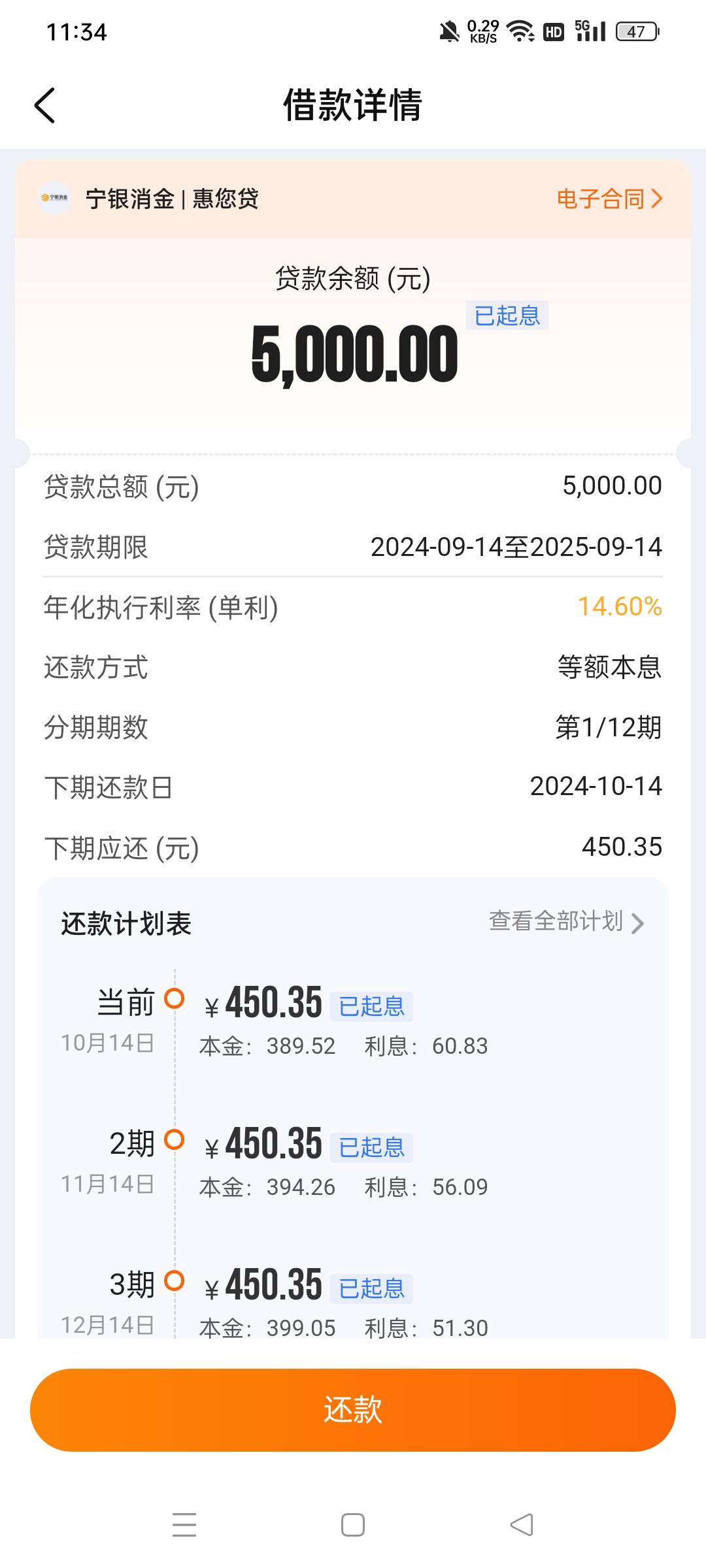Open the 电子合同 link
Viewport: 706px width, 1568px height.
[609, 199]
